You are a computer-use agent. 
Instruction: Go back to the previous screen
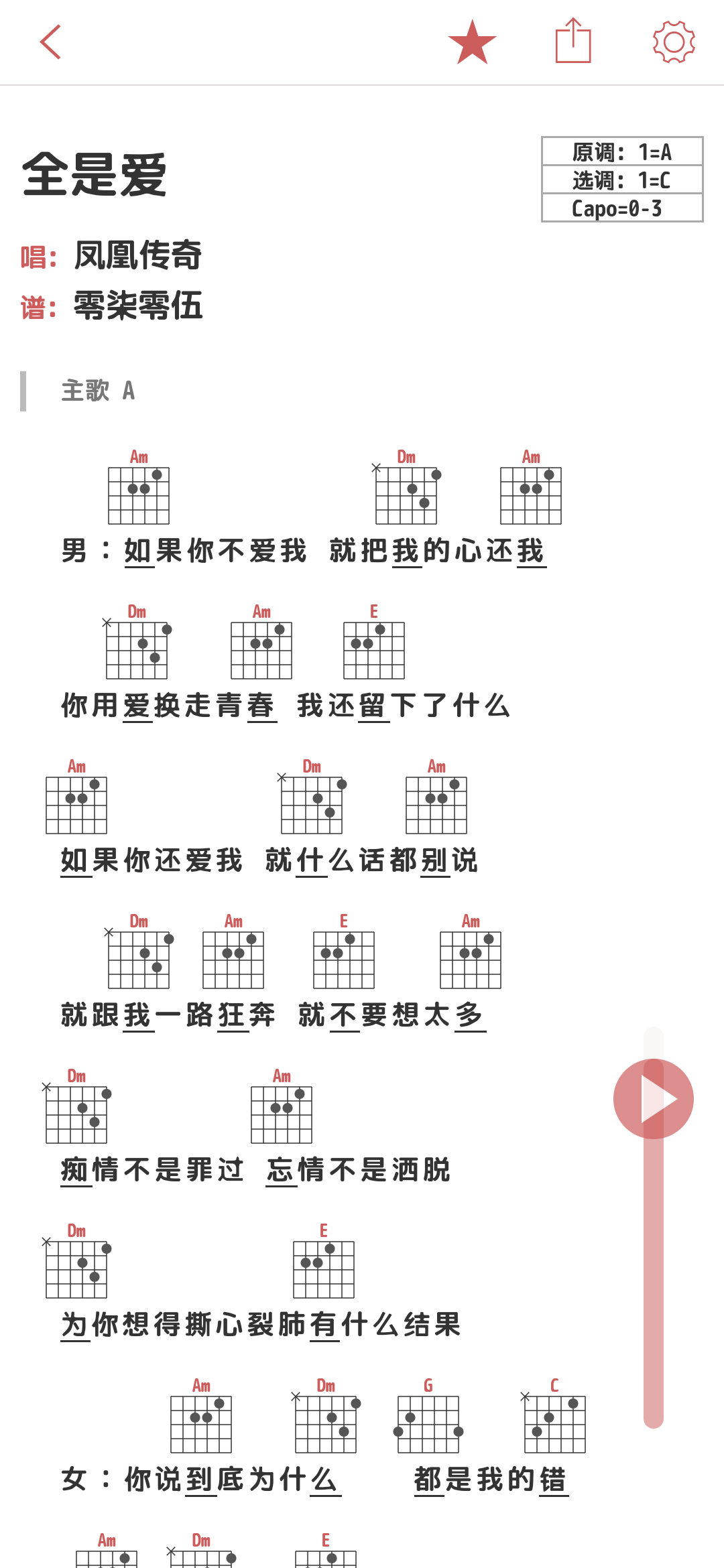[x=51, y=42]
